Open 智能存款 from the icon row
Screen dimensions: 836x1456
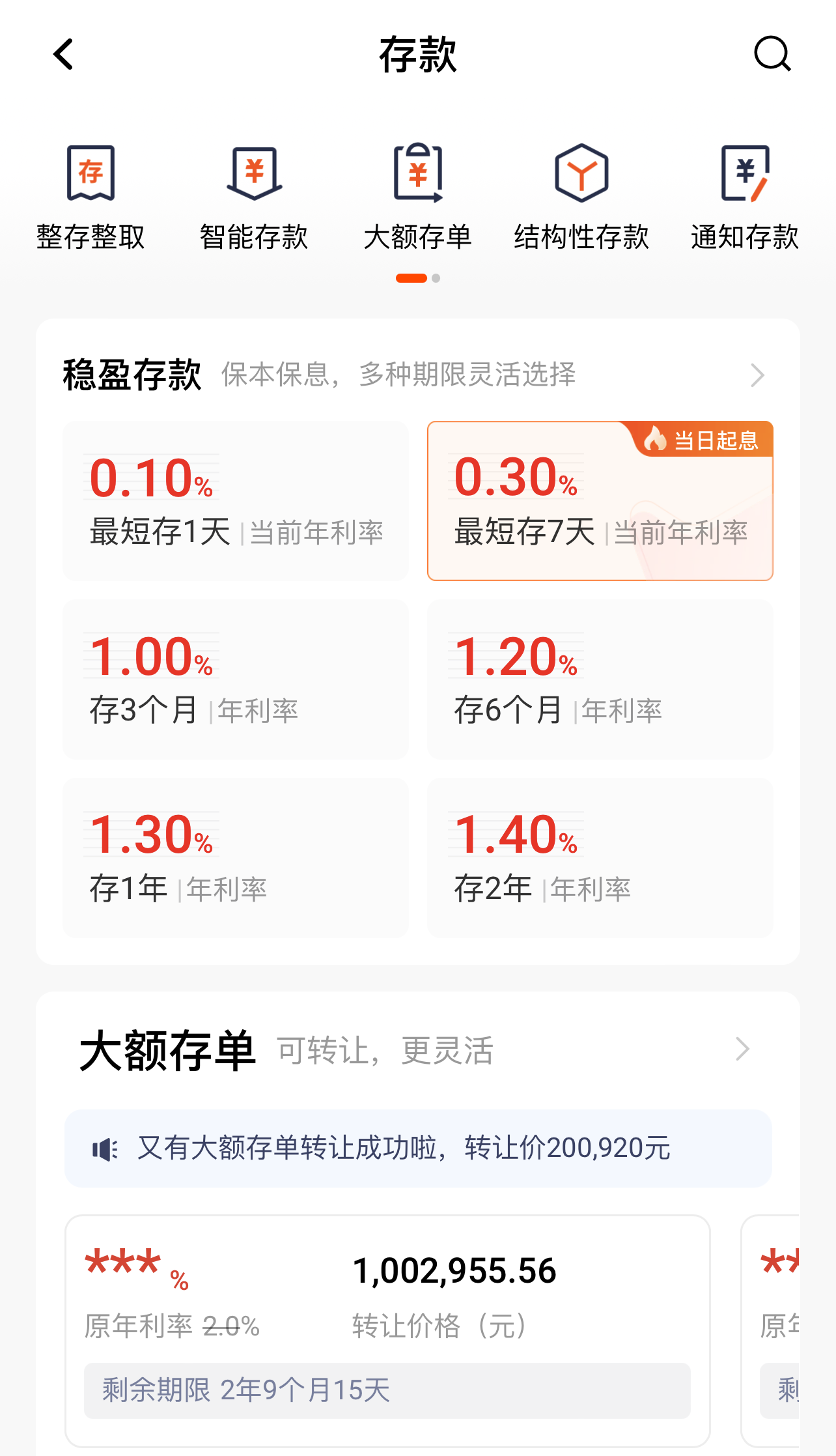point(255,175)
